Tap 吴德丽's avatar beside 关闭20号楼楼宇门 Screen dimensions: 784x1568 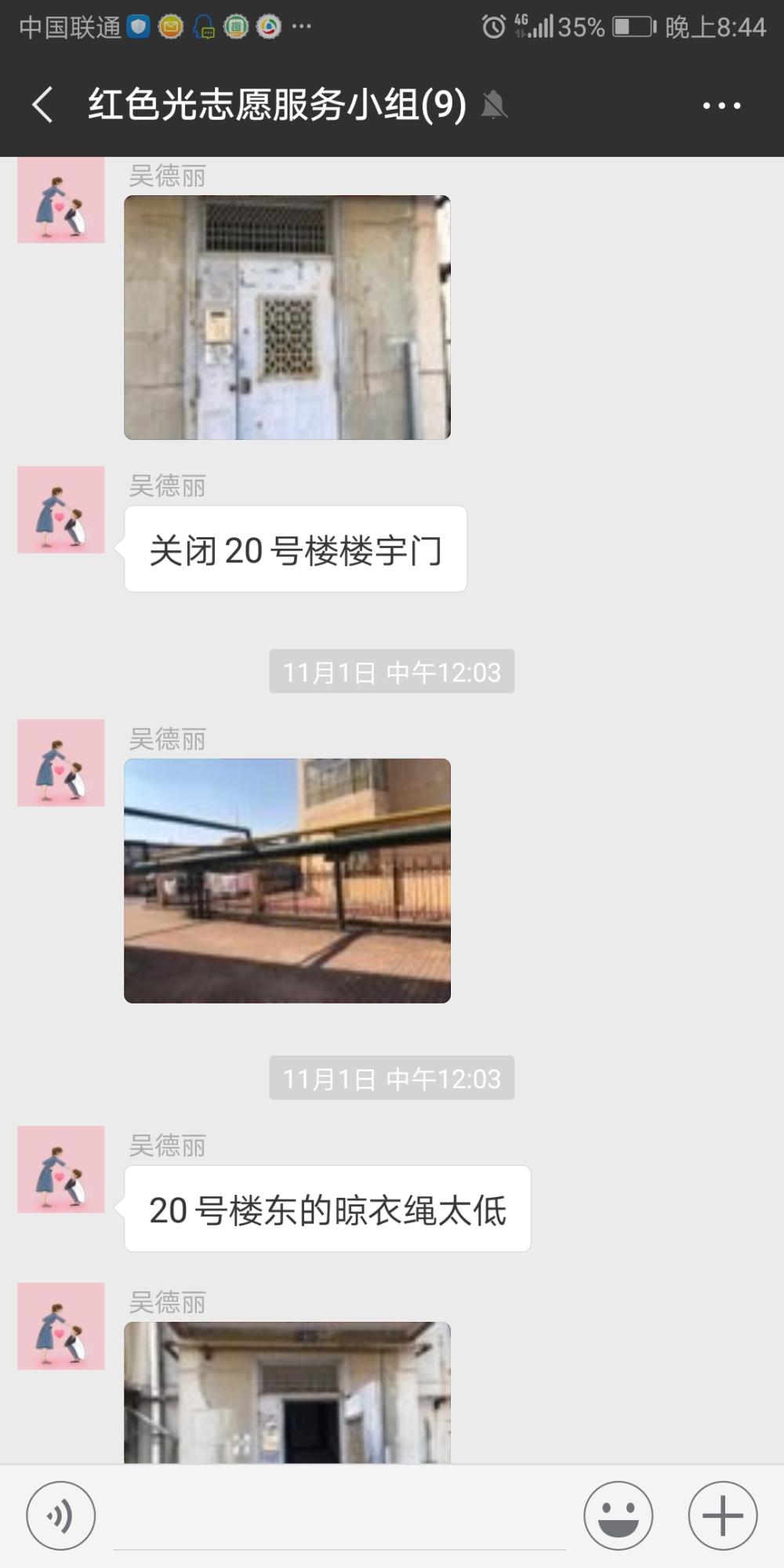click(x=61, y=510)
